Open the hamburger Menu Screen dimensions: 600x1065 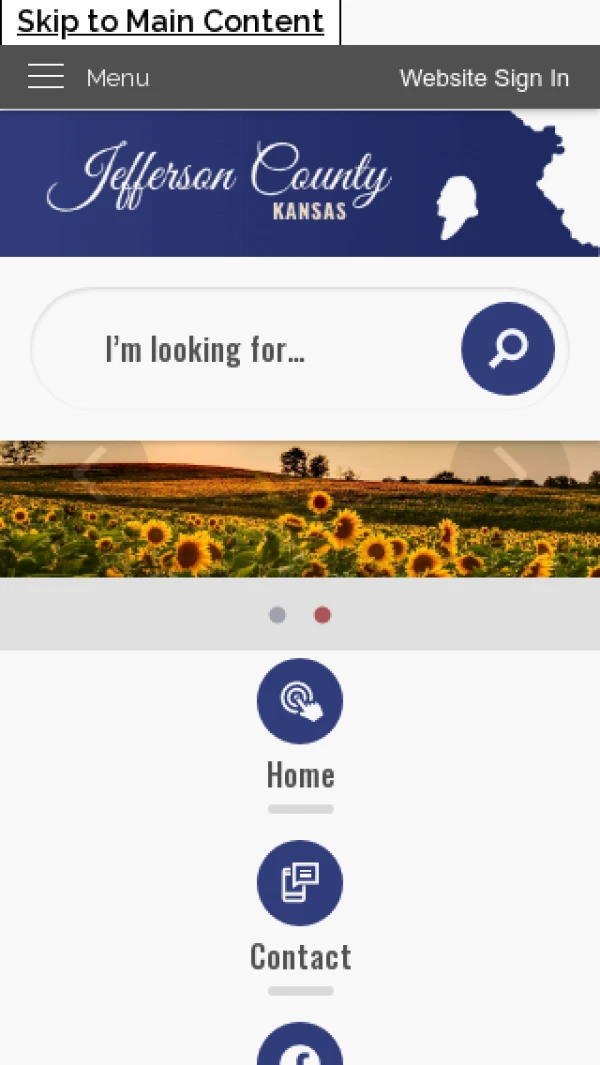[x=88, y=77]
